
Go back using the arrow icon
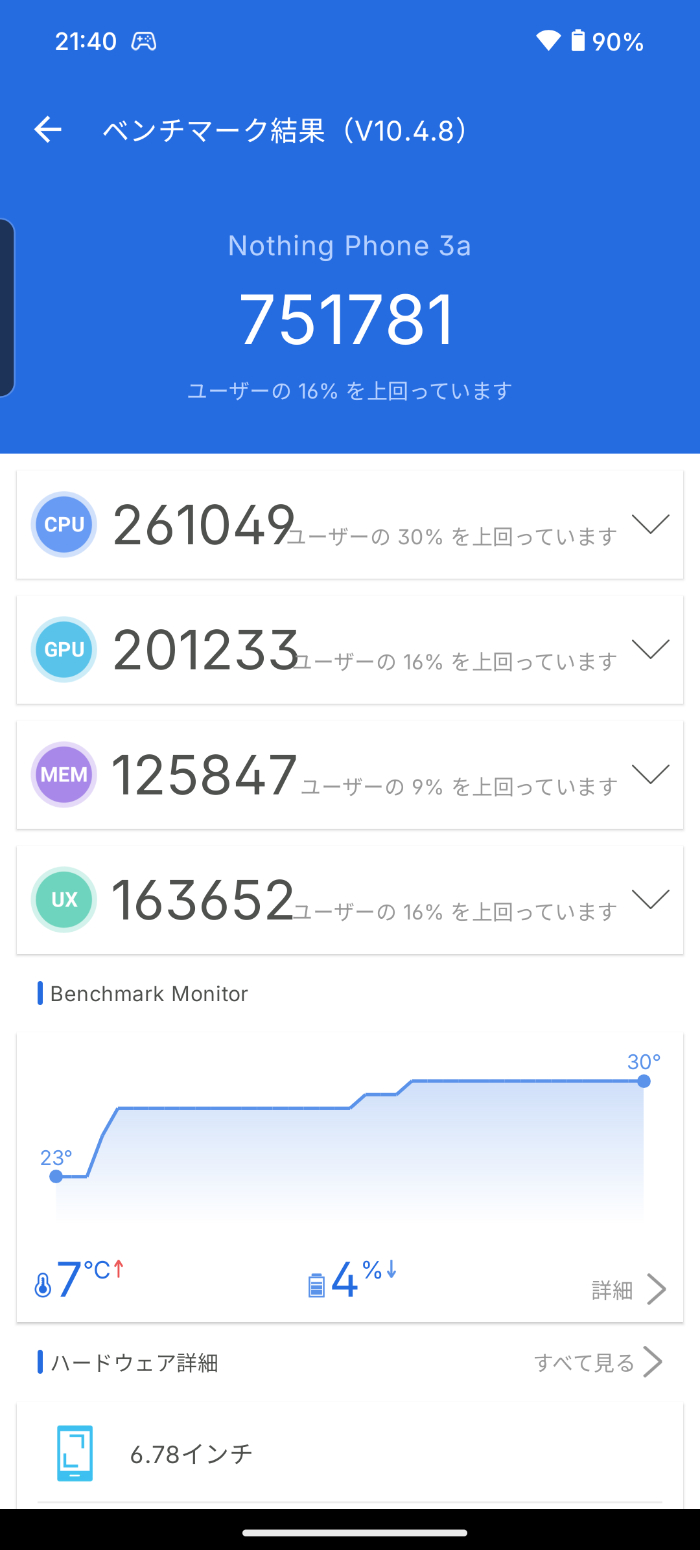48,130
